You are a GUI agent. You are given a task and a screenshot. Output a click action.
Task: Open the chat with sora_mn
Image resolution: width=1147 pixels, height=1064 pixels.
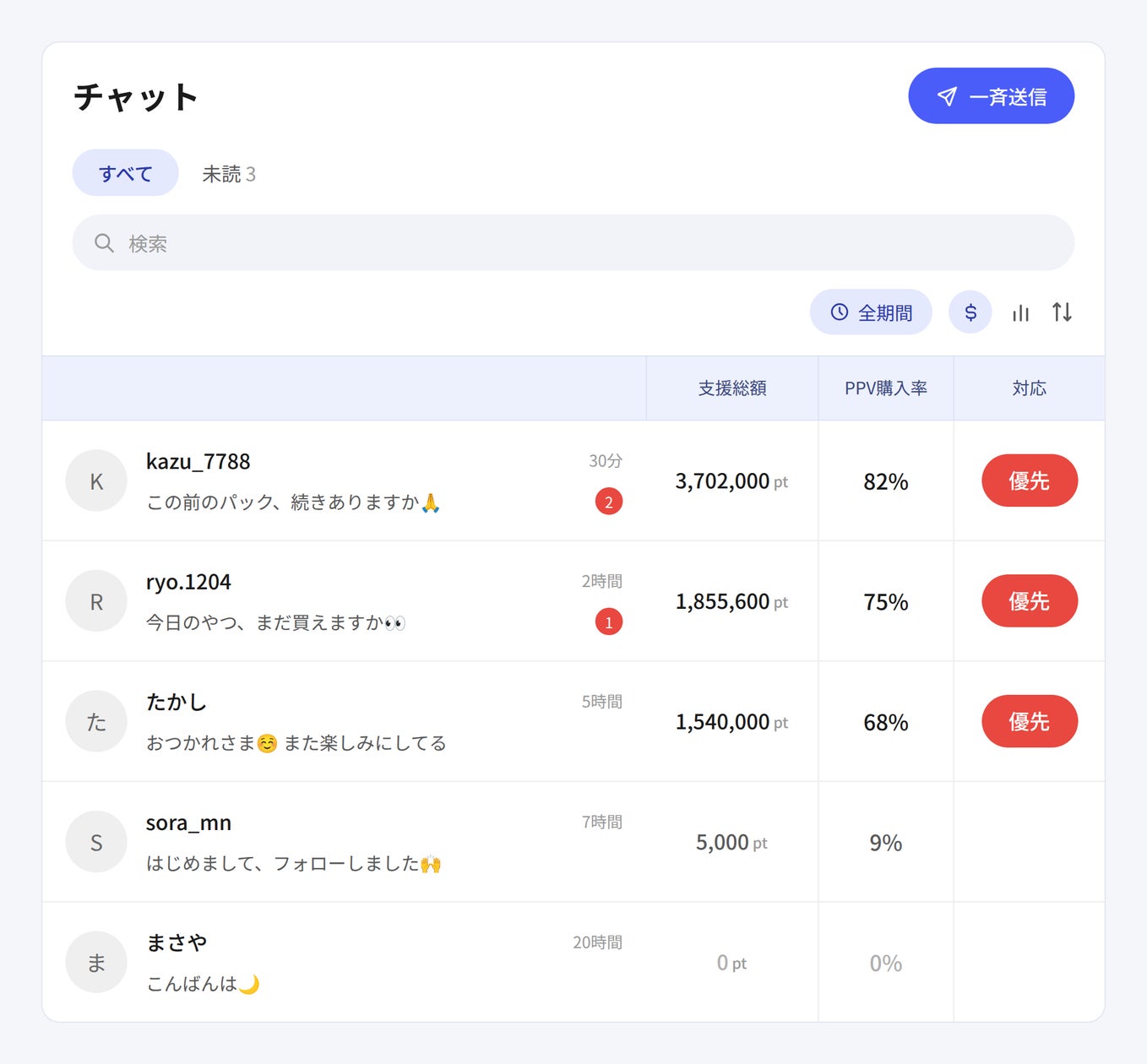[x=344, y=842]
